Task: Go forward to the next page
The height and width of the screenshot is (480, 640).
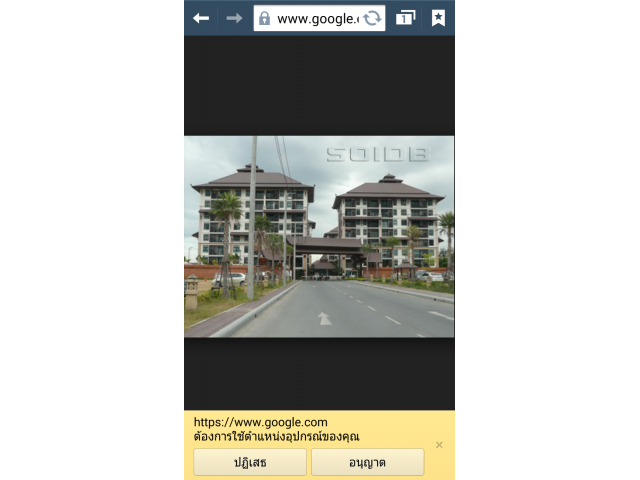Action: (x=234, y=18)
